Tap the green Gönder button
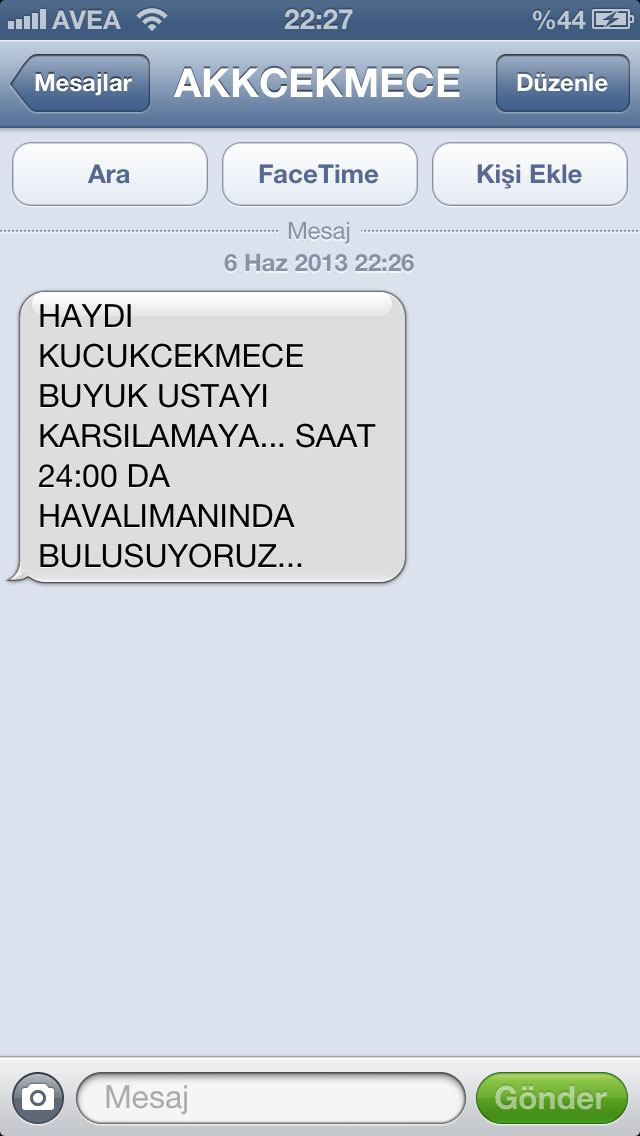The width and height of the screenshot is (640, 1136). click(551, 1098)
